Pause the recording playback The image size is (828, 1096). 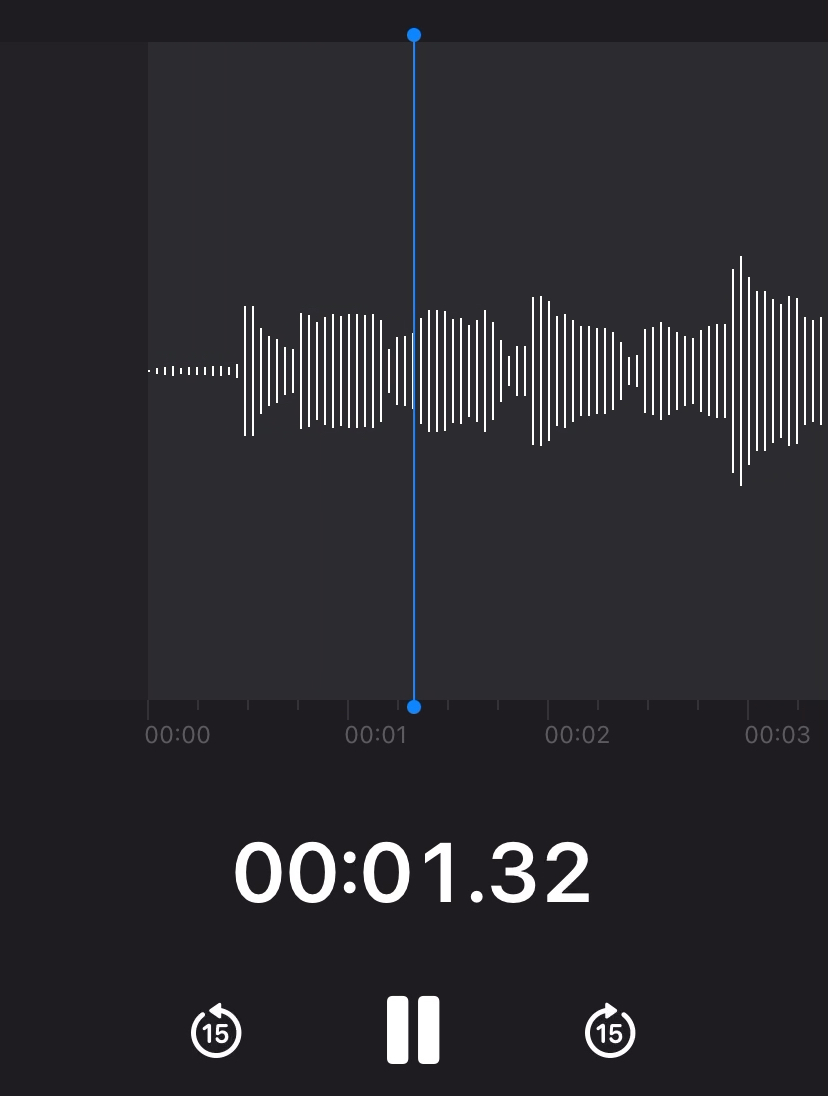[x=413, y=1029]
